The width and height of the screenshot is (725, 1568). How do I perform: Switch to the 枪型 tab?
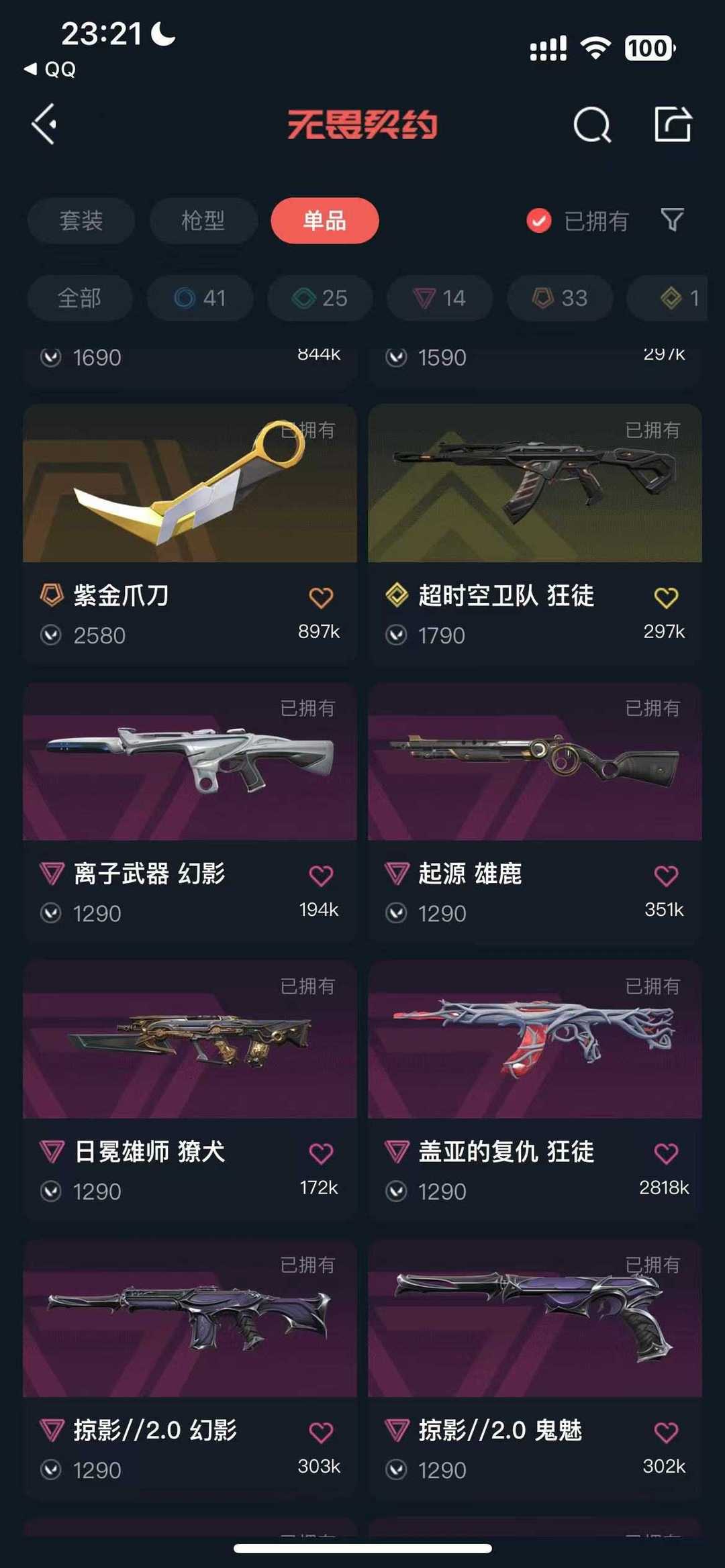click(203, 220)
